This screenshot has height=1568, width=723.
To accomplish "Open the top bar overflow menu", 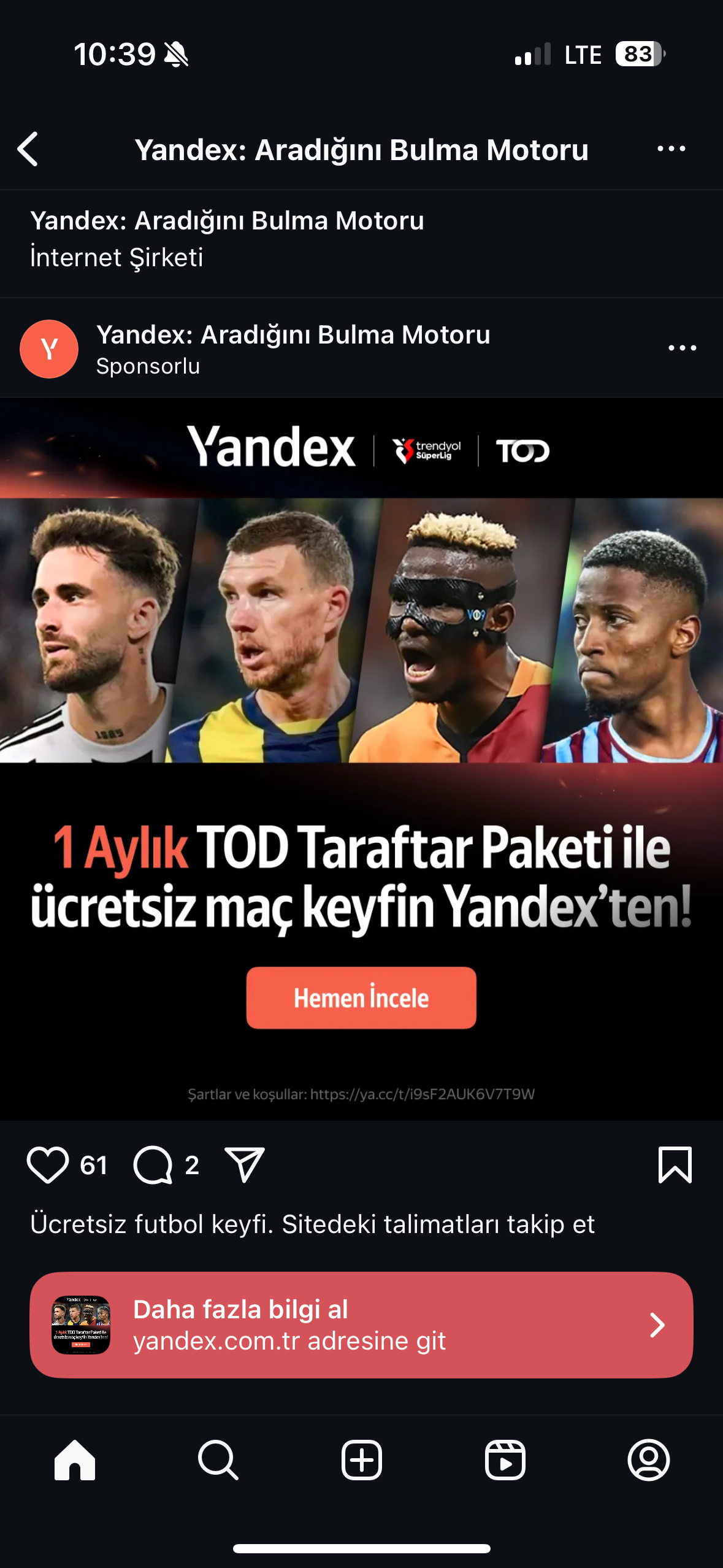I will [x=671, y=149].
